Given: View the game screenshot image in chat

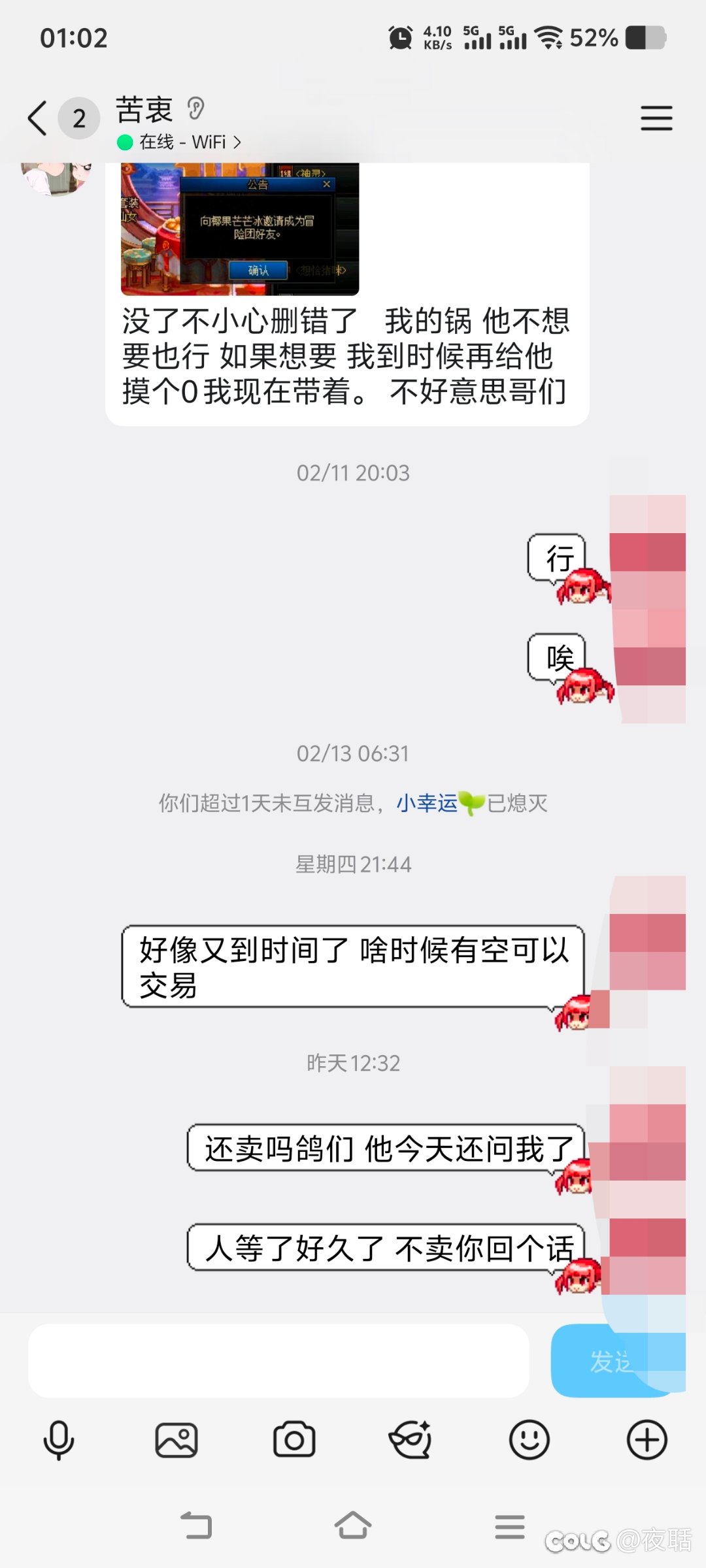Looking at the screenshot, I should [240, 229].
